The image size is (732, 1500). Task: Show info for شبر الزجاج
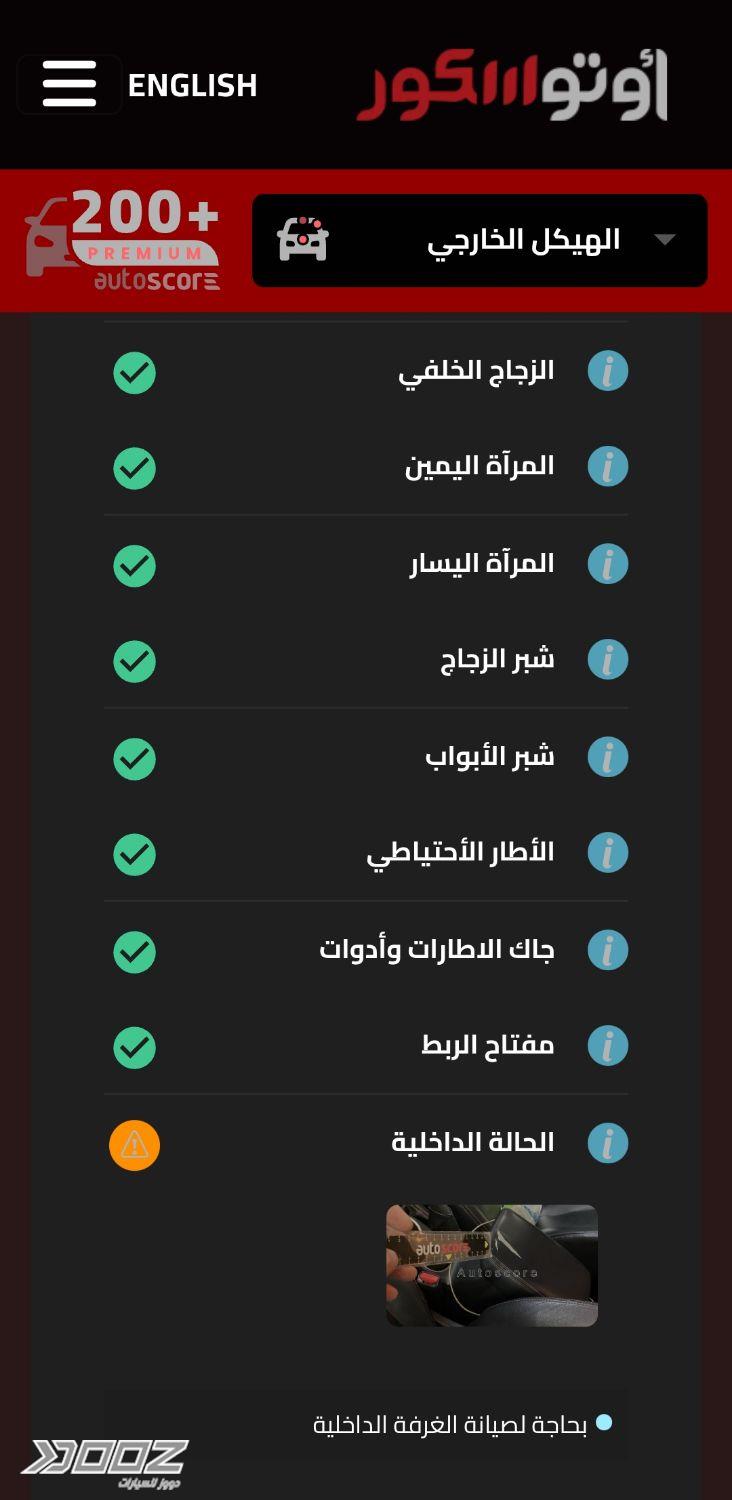(x=608, y=659)
